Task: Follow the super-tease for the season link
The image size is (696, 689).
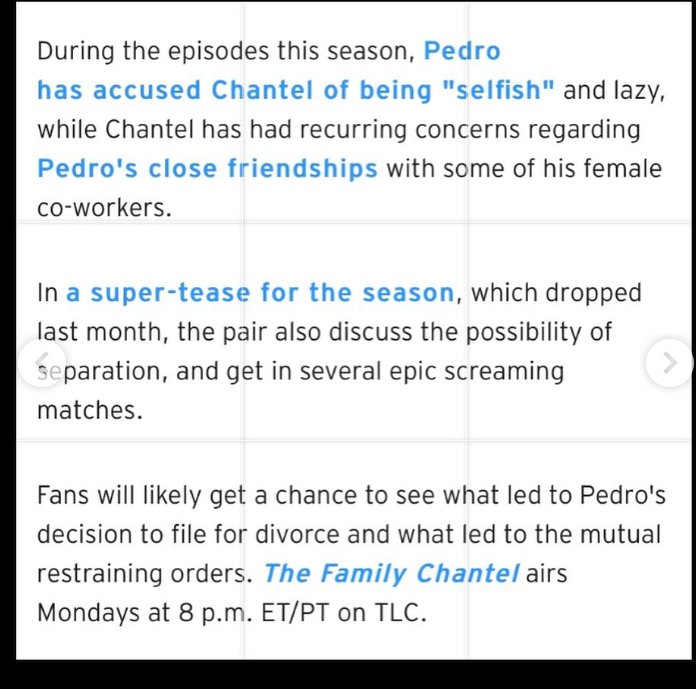Action: [260, 294]
